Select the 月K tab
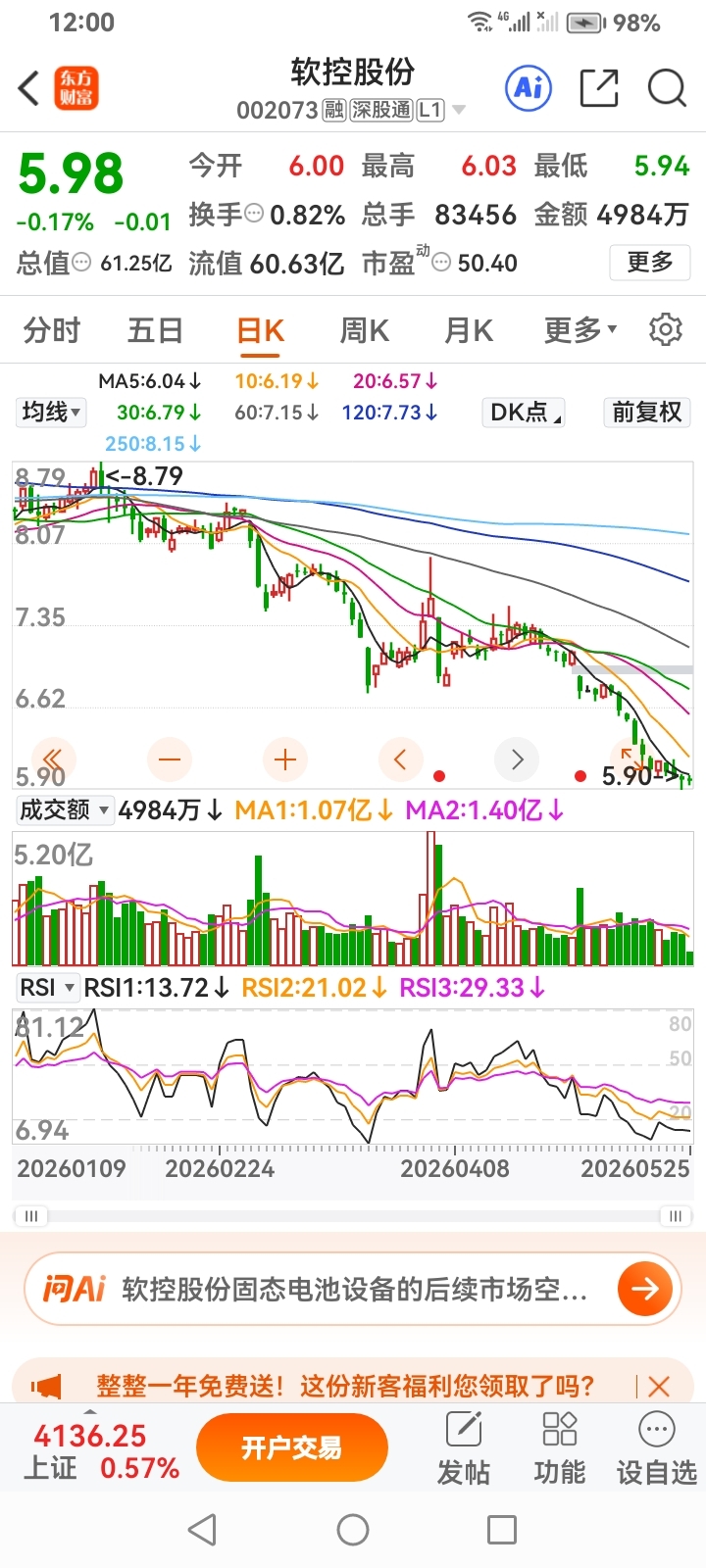This screenshot has width=706, height=1568. click(x=468, y=330)
